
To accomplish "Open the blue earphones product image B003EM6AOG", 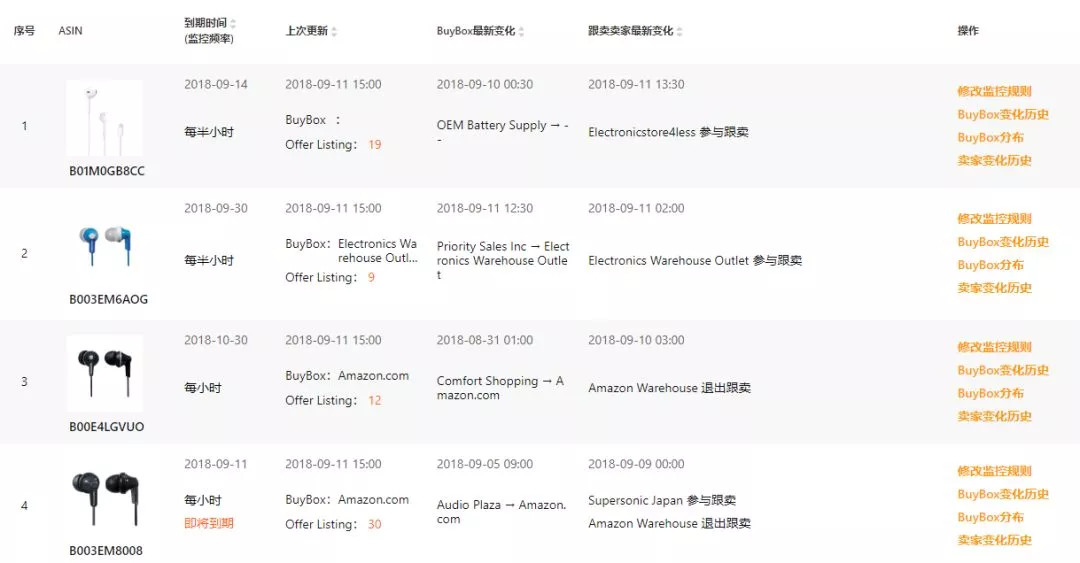I will (x=104, y=246).
